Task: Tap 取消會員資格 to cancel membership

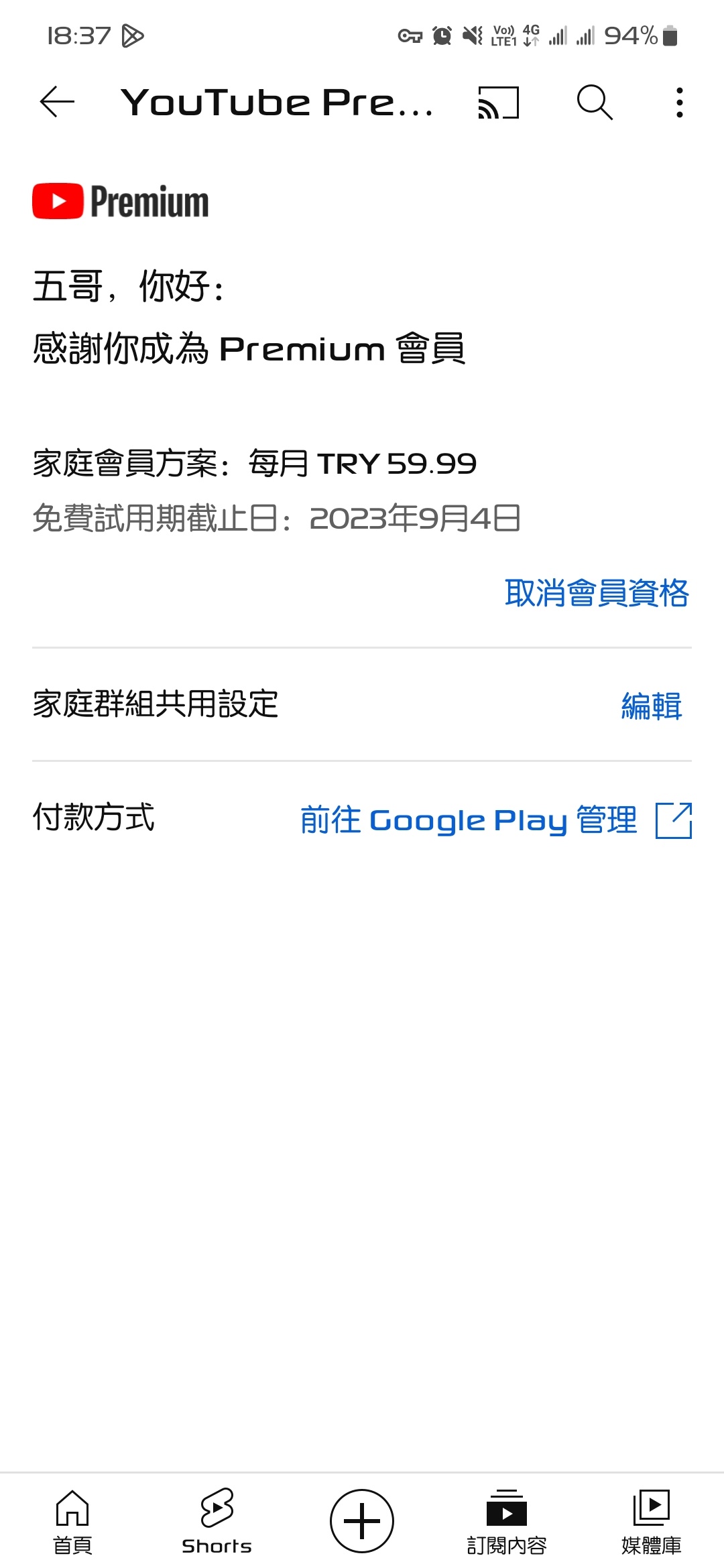Action: point(596,593)
